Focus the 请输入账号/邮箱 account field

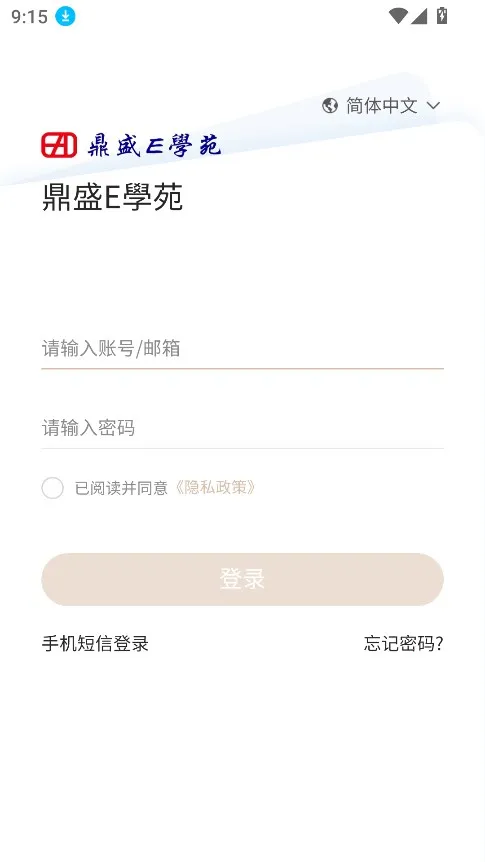[242, 349]
